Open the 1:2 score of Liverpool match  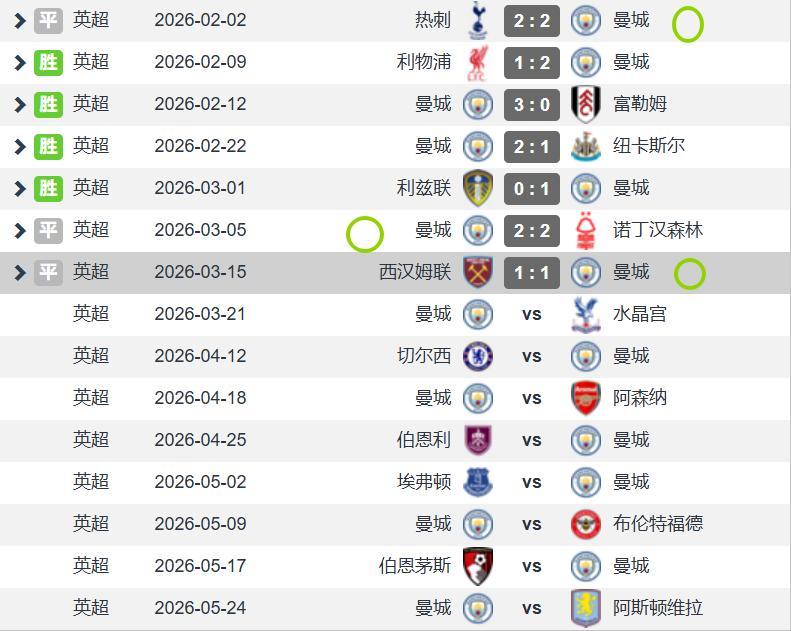point(531,62)
